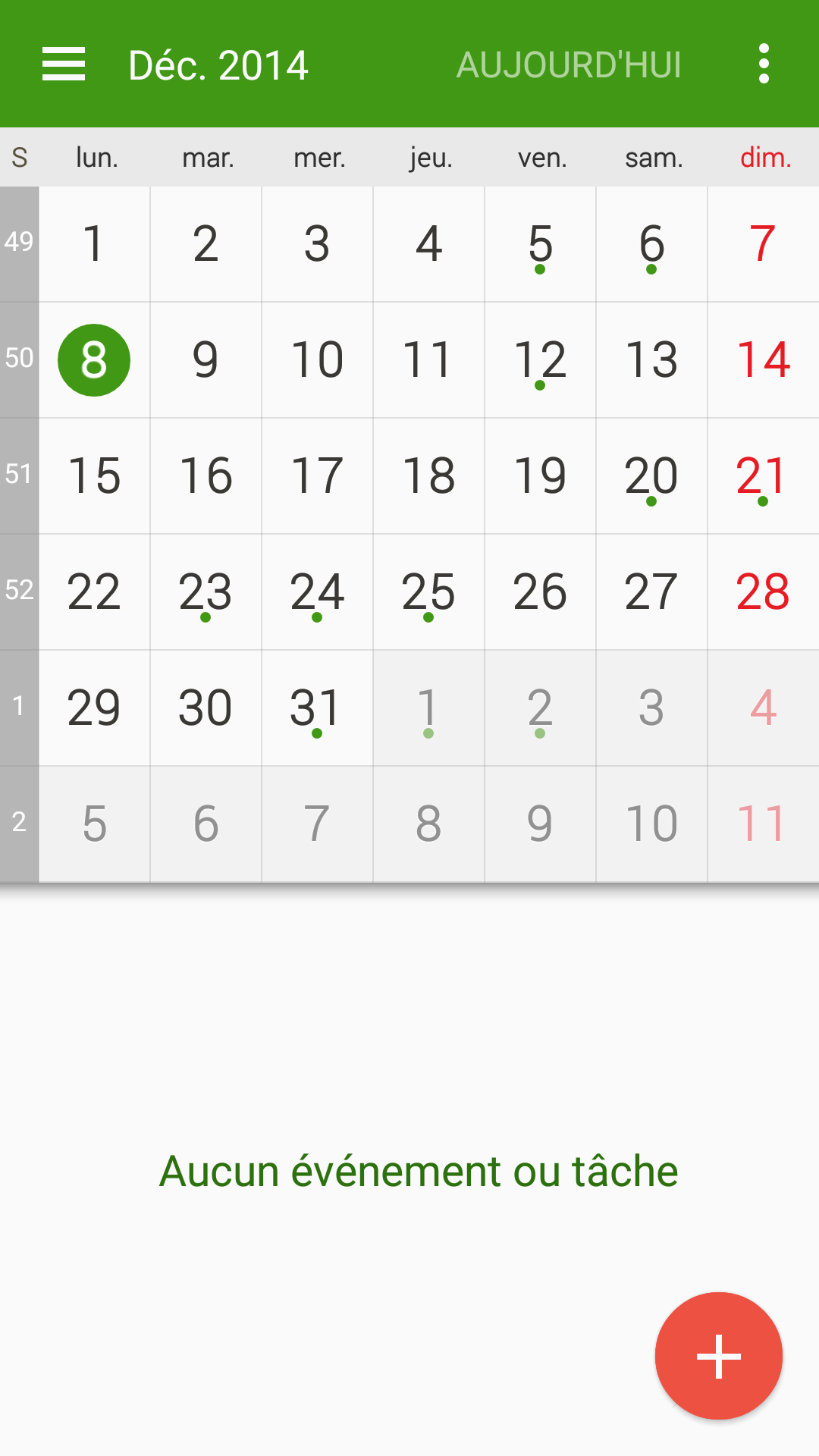Select Saturday December 27
This screenshot has height=1456, width=819.
click(651, 592)
